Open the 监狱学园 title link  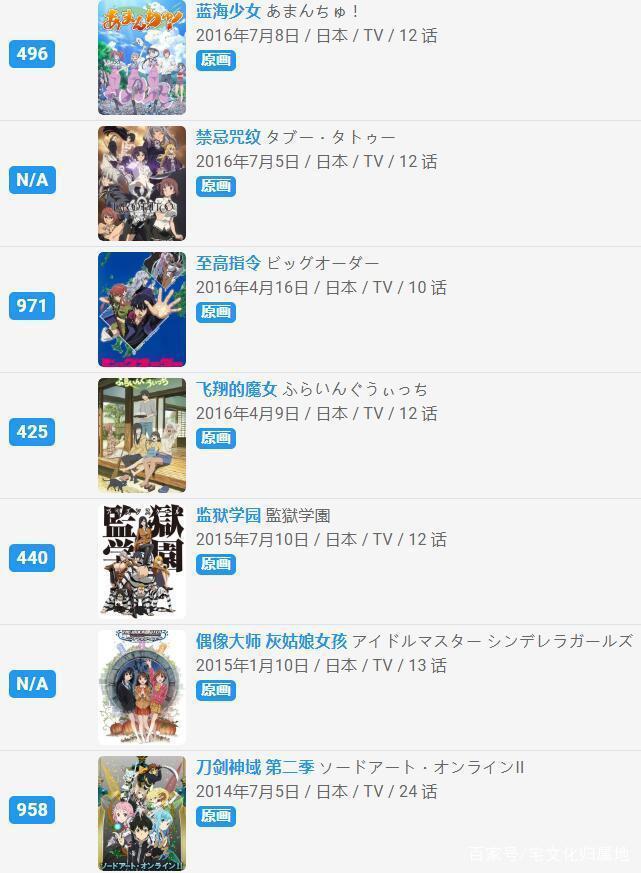tap(228, 515)
